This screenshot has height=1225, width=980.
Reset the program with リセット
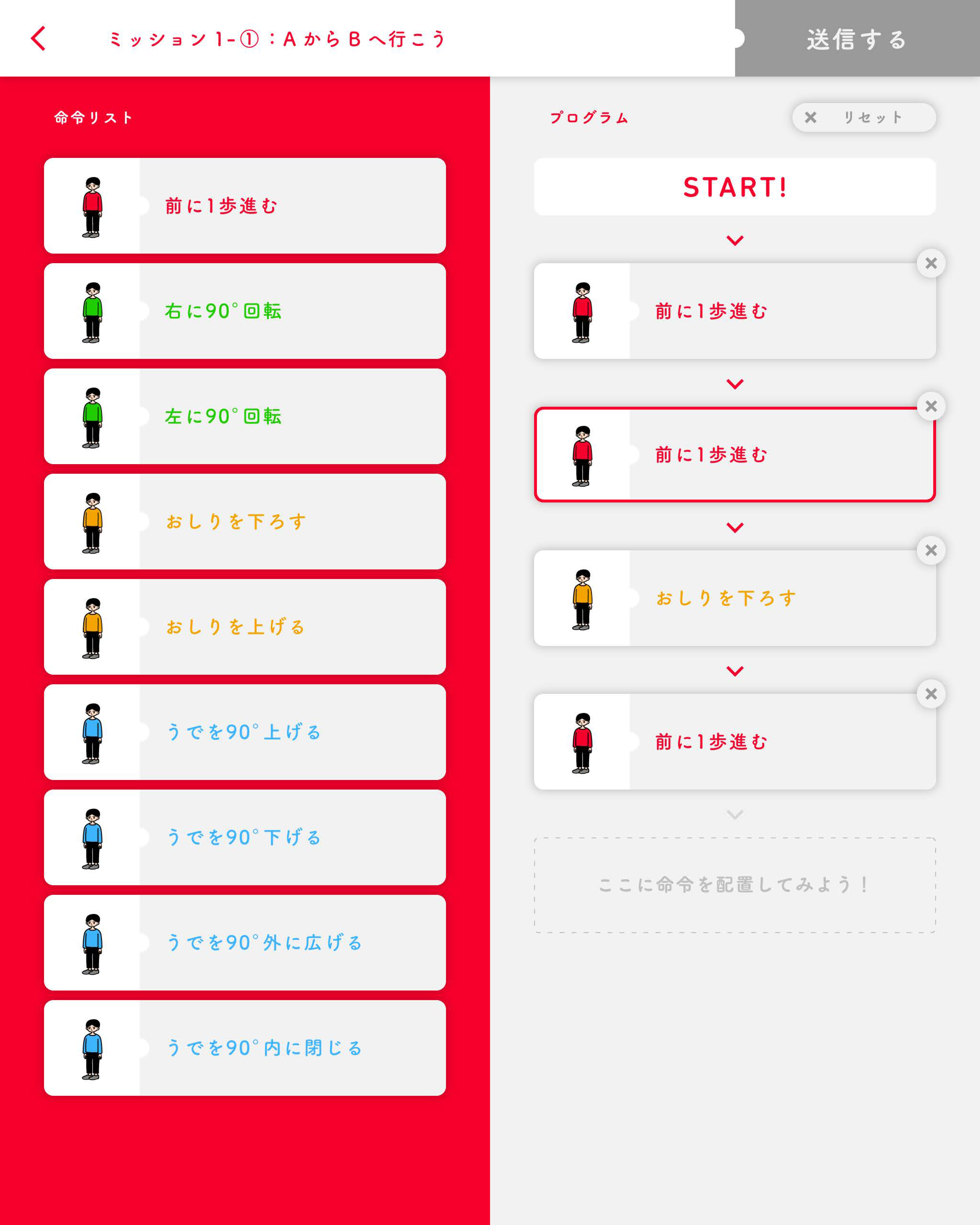(864, 118)
